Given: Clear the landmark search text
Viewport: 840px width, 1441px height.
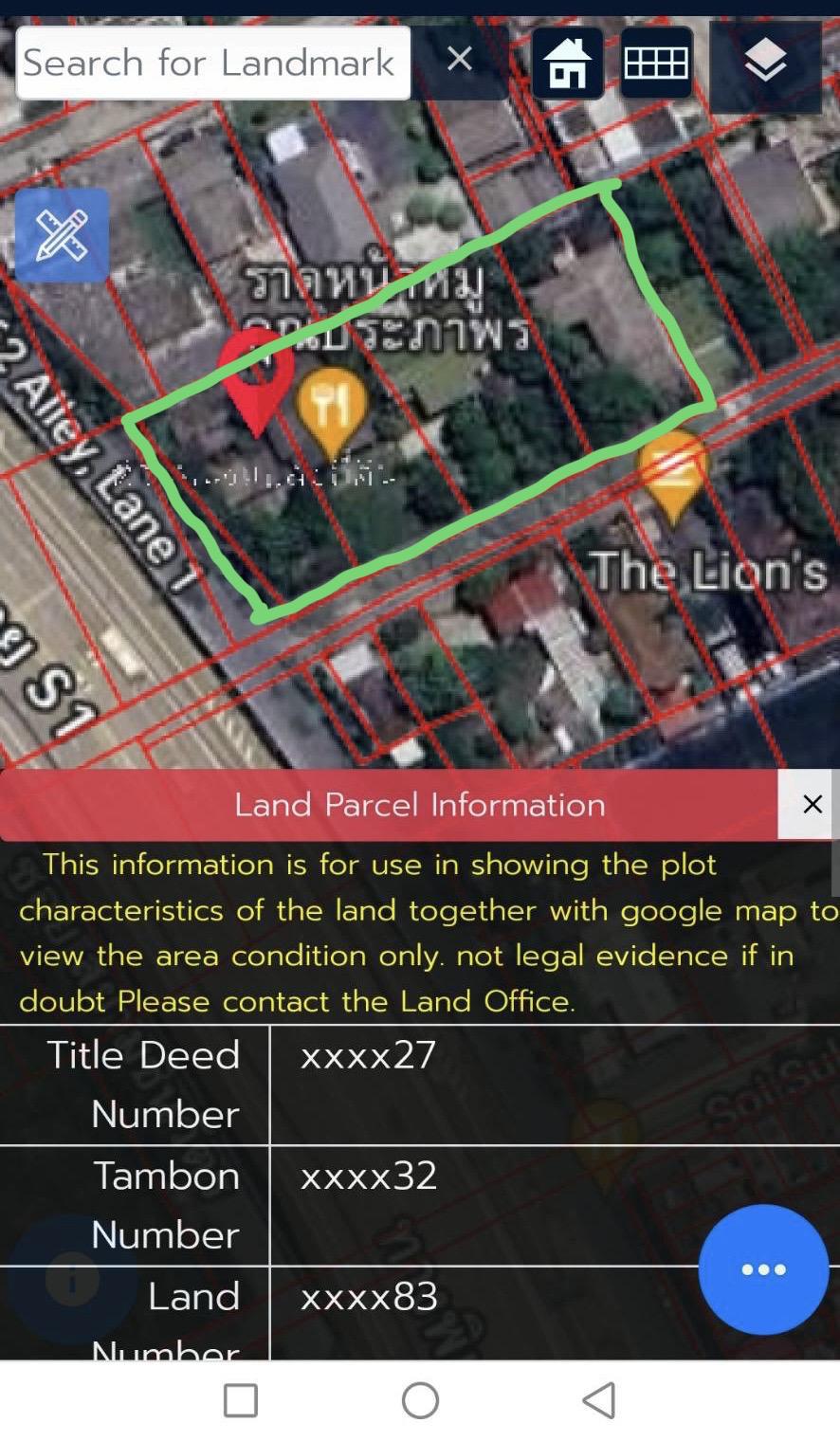Looking at the screenshot, I should pyautogui.click(x=460, y=60).
